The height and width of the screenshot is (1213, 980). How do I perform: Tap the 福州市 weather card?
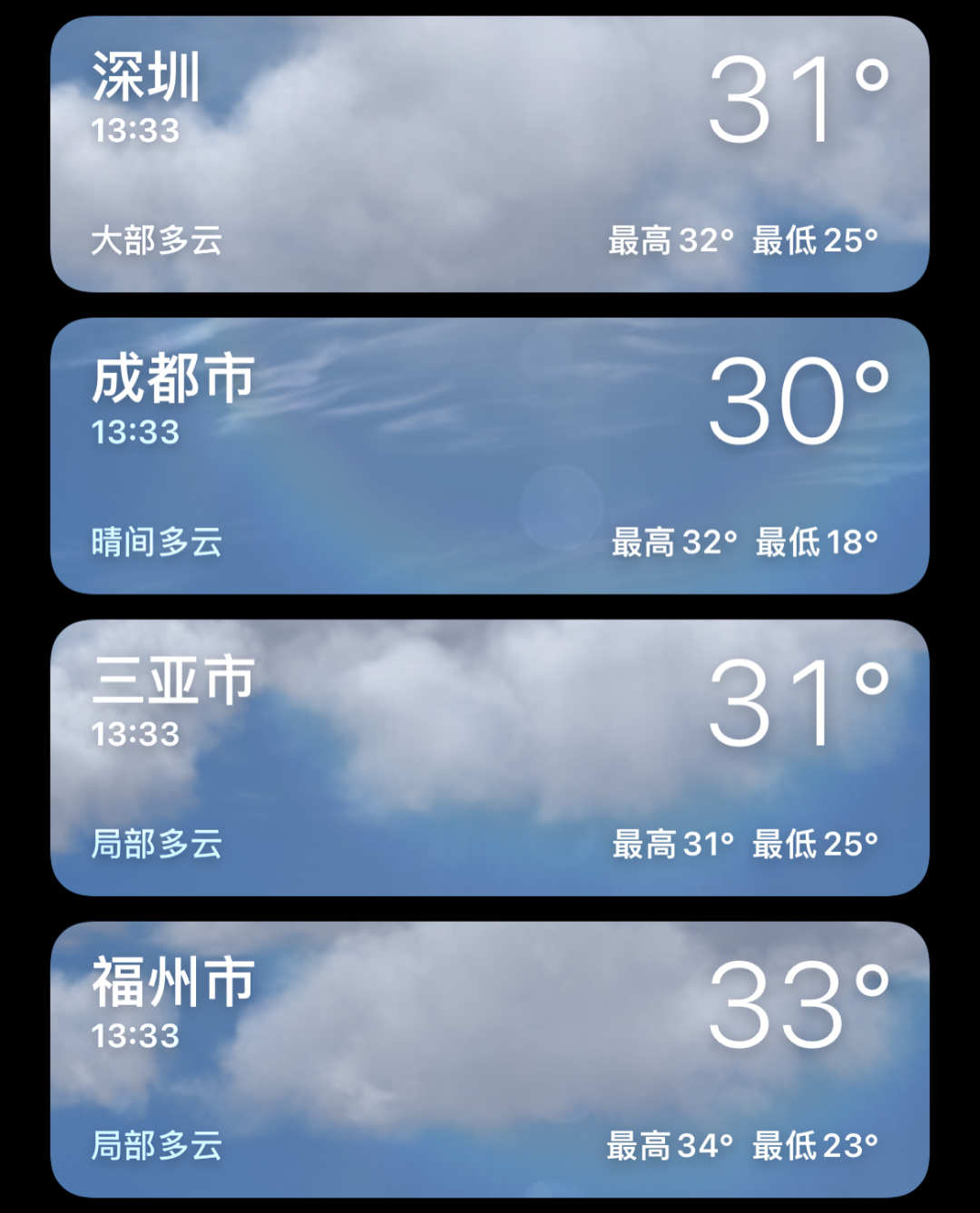pos(490,1059)
